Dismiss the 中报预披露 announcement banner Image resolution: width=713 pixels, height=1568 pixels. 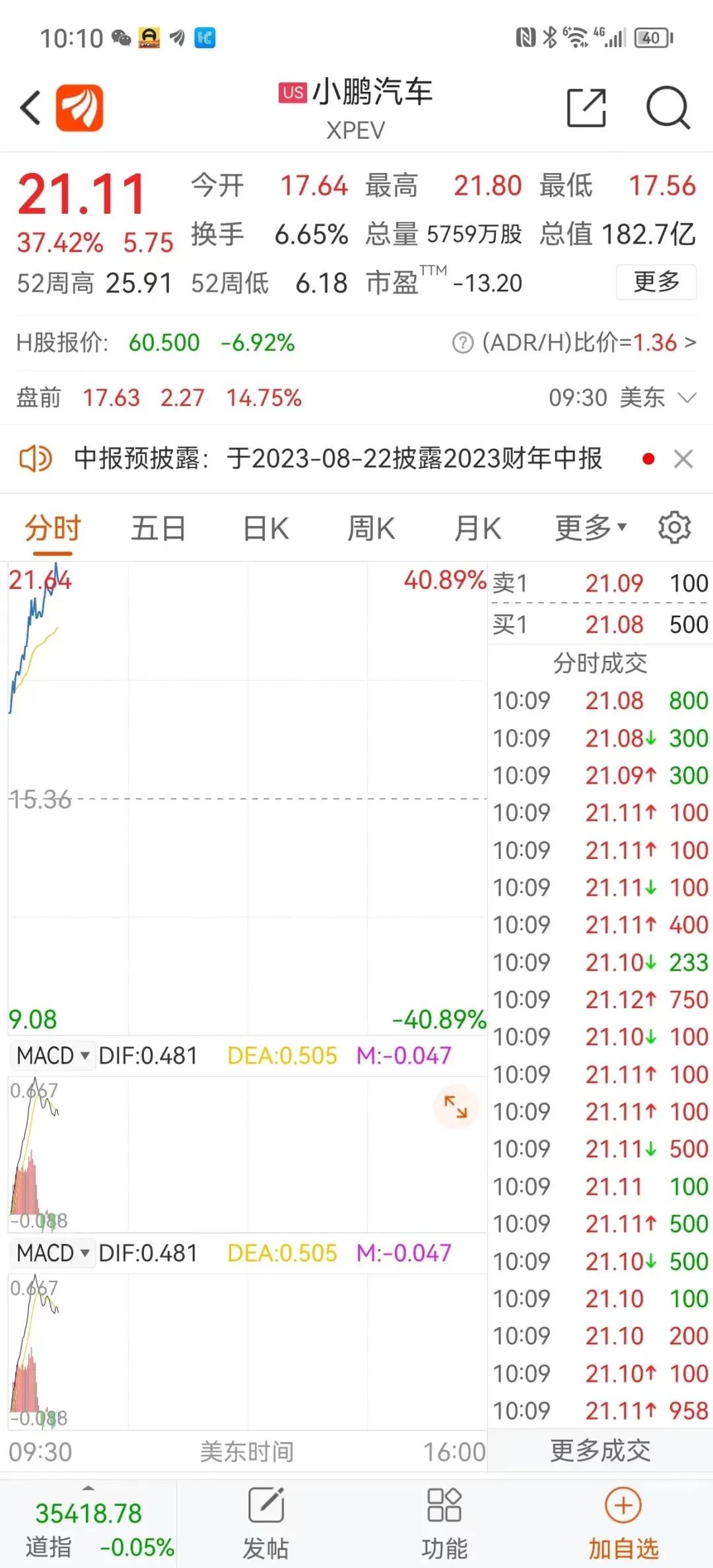[683, 459]
